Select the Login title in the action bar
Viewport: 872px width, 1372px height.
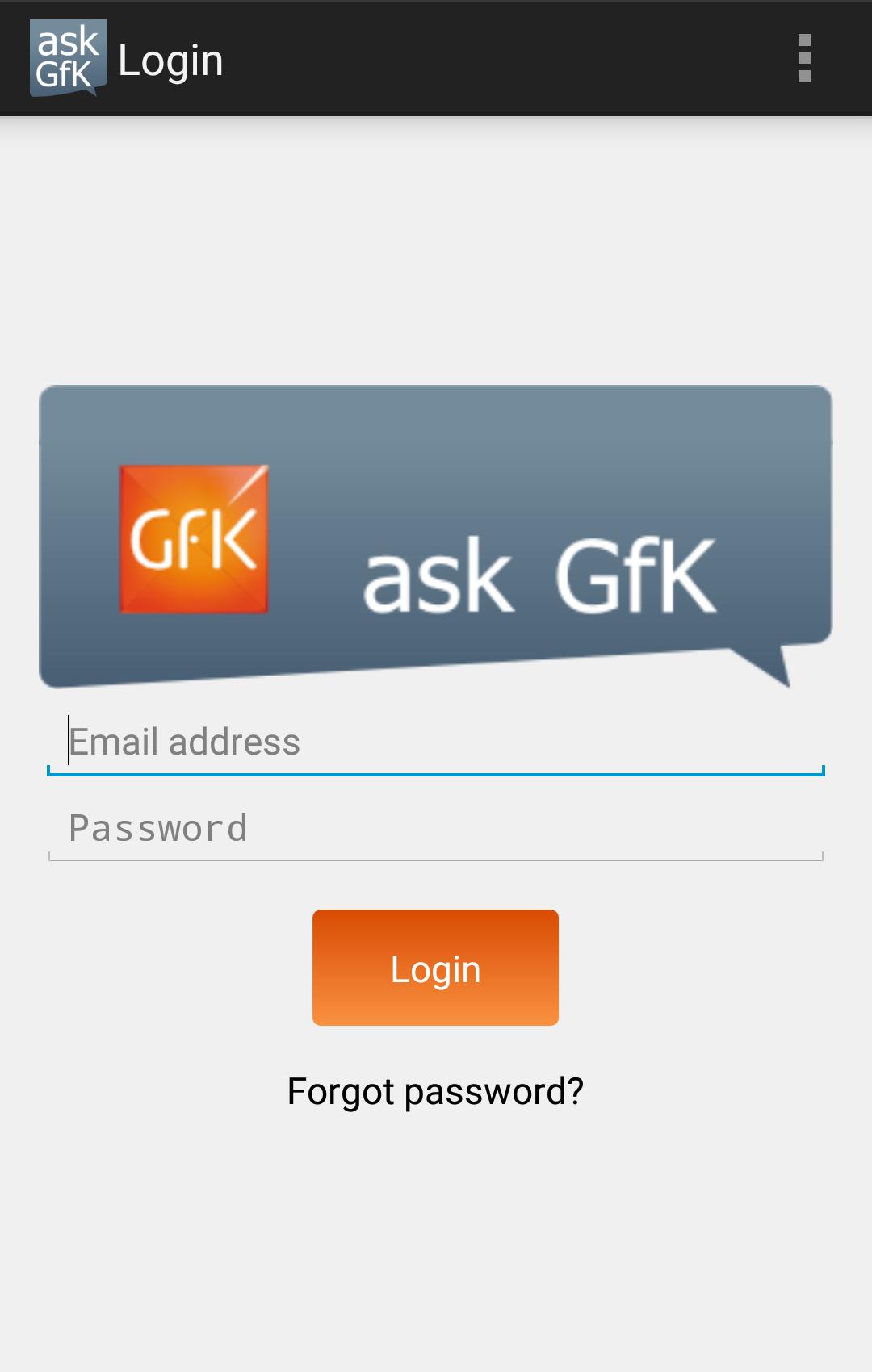pyautogui.click(x=171, y=56)
